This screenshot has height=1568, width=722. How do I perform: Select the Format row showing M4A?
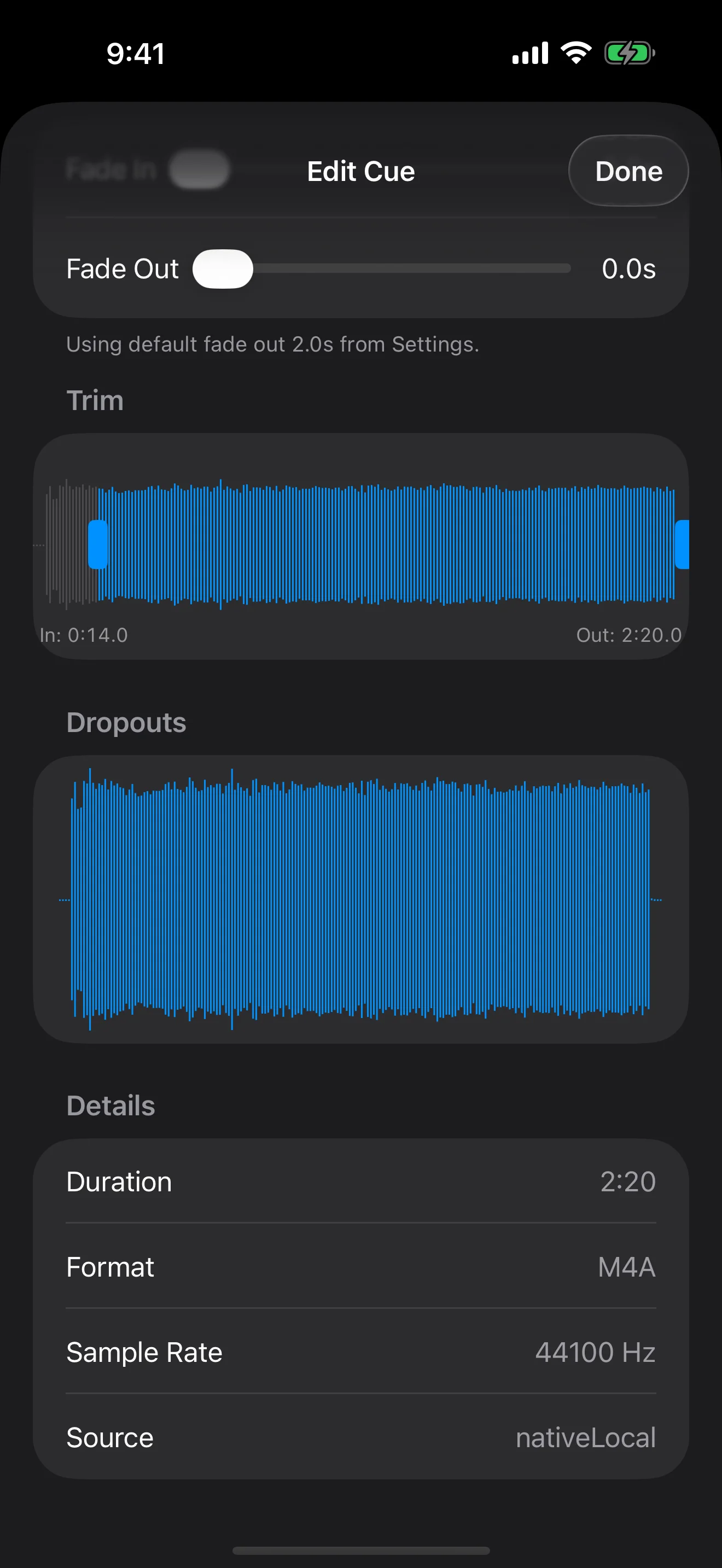(x=362, y=1267)
